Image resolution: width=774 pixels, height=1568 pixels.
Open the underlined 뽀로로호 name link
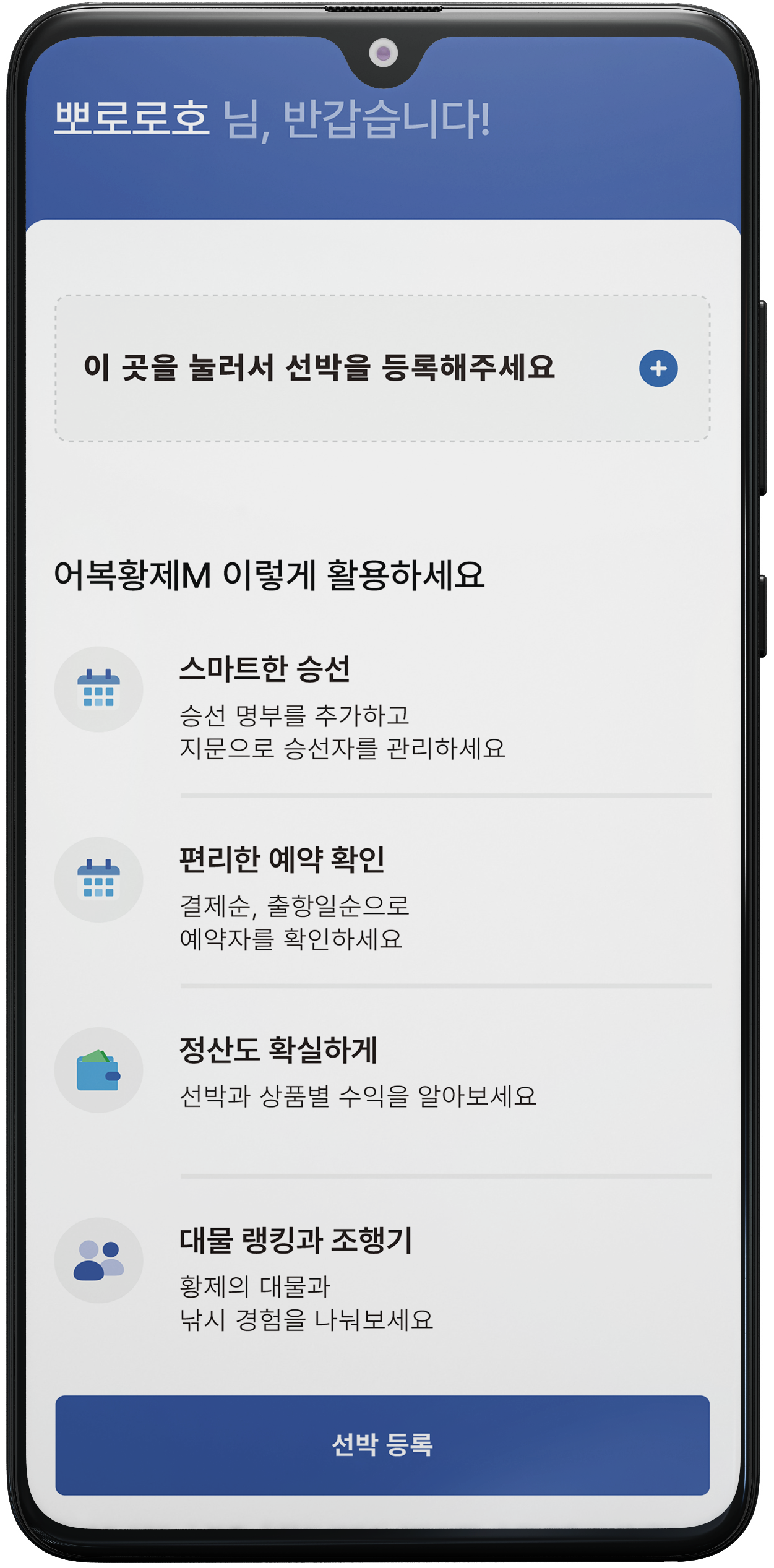(x=132, y=118)
